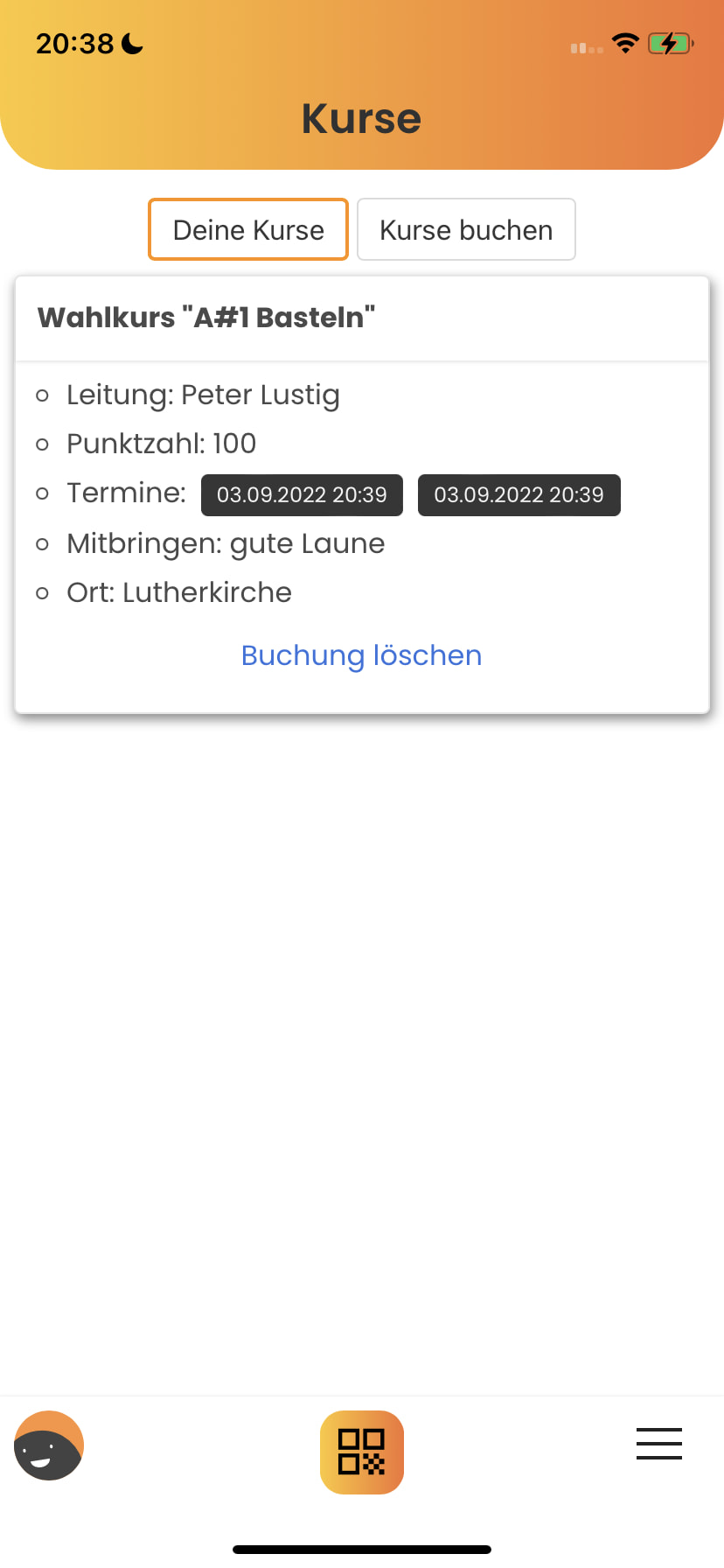Screen dimensions: 724x1568
Task: Tap the first 03.09.2022 20:39 date chip
Action: (x=301, y=494)
